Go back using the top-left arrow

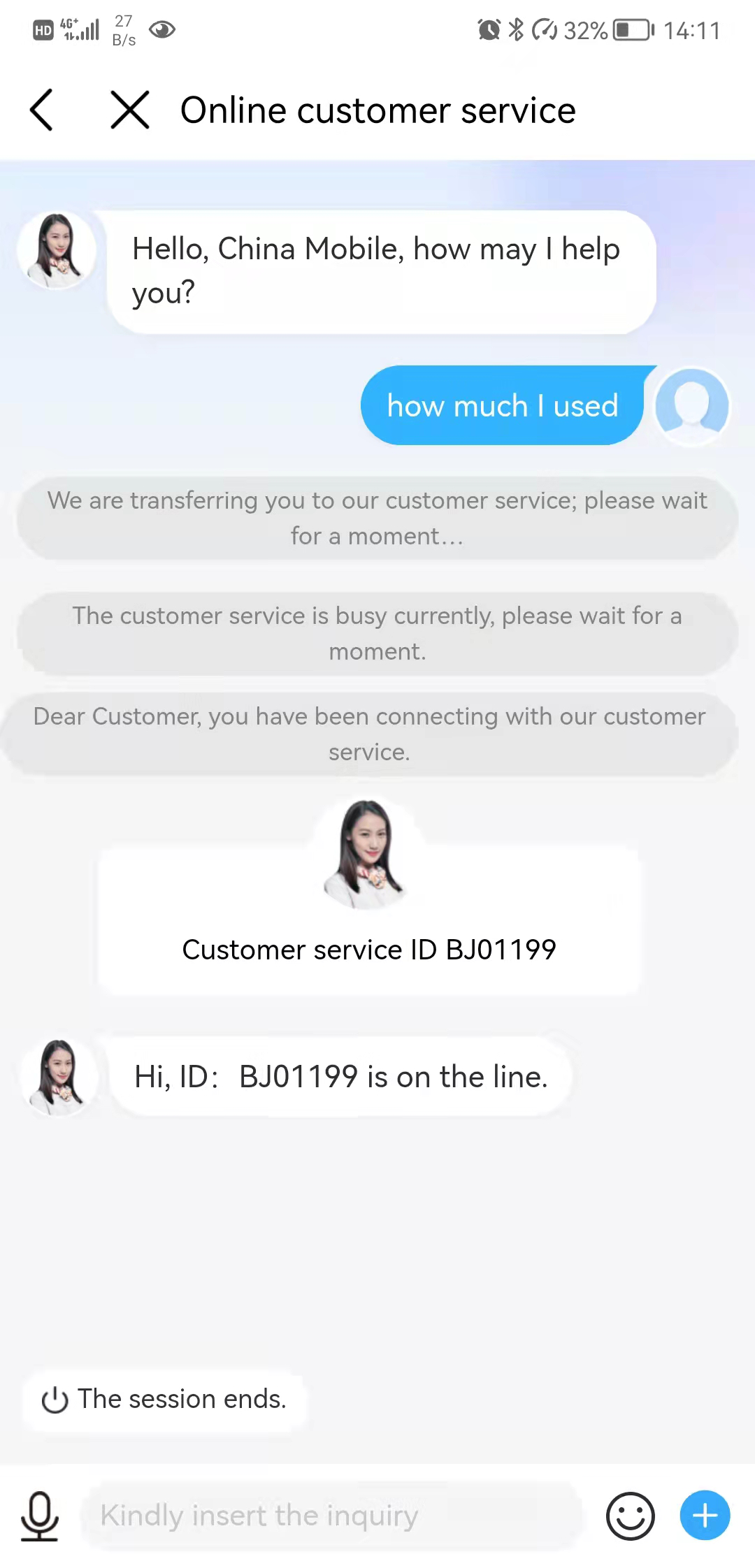pos(42,110)
